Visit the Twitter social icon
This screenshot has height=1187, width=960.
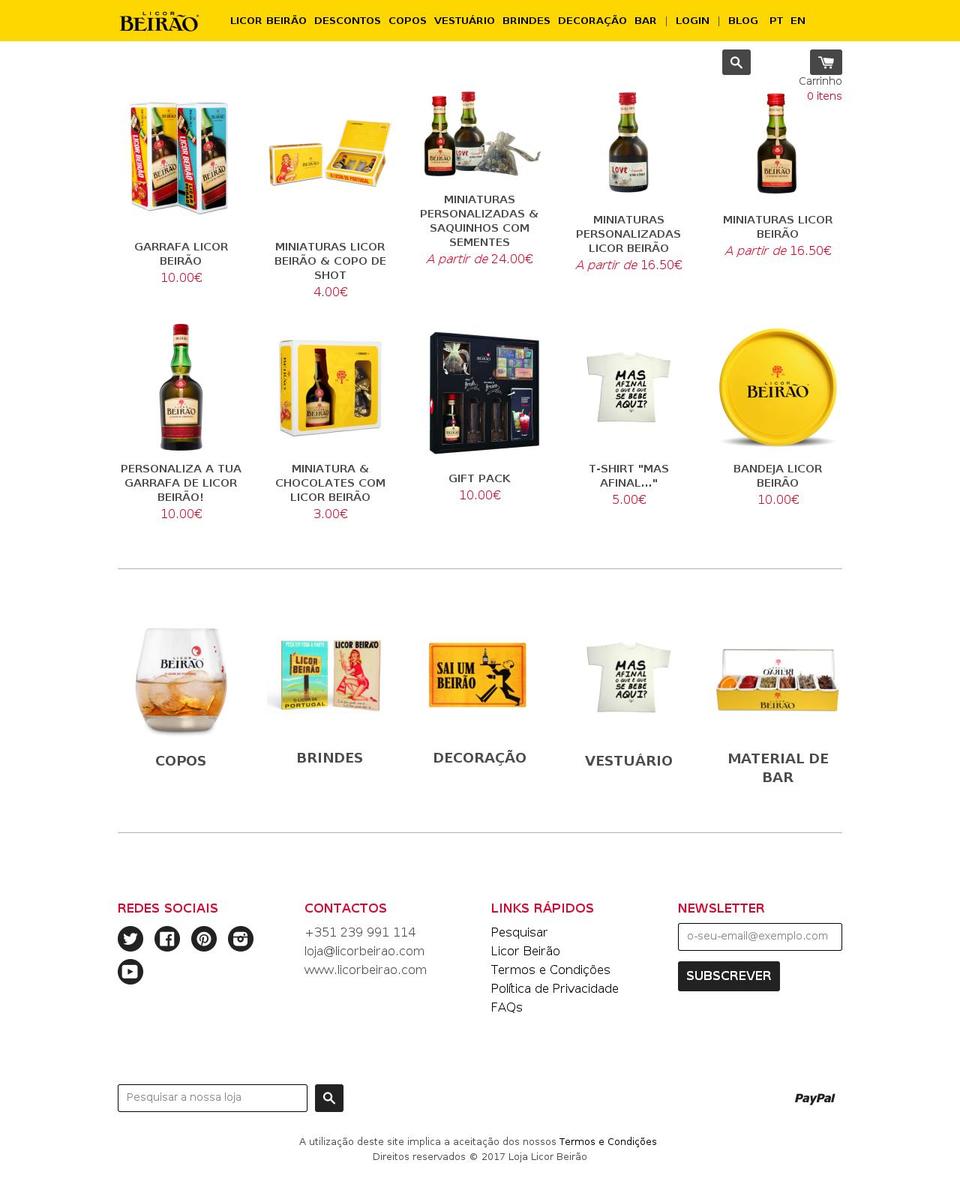click(x=130, y=938)
